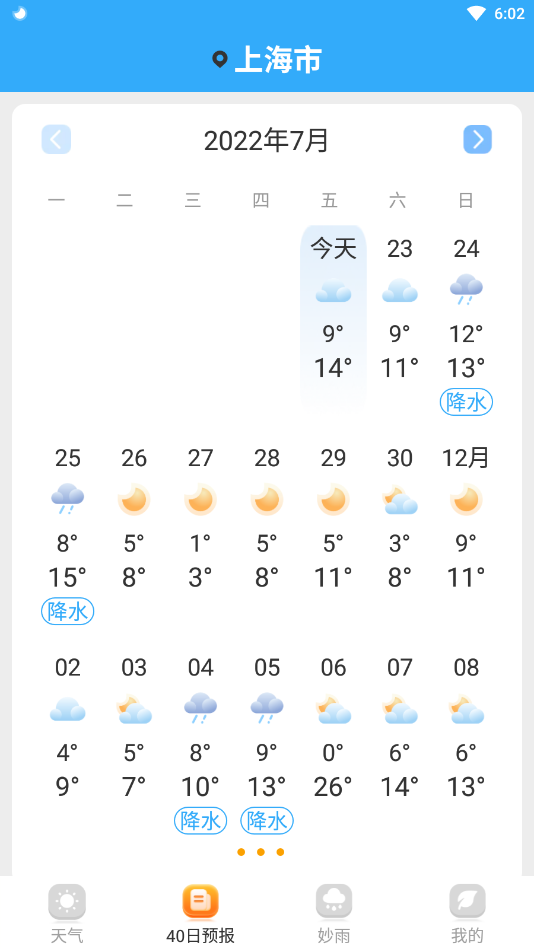The height and width of the screenshot is (949, 534).
Task: Select day 24 with 降水
Action: tap(466, 324)
